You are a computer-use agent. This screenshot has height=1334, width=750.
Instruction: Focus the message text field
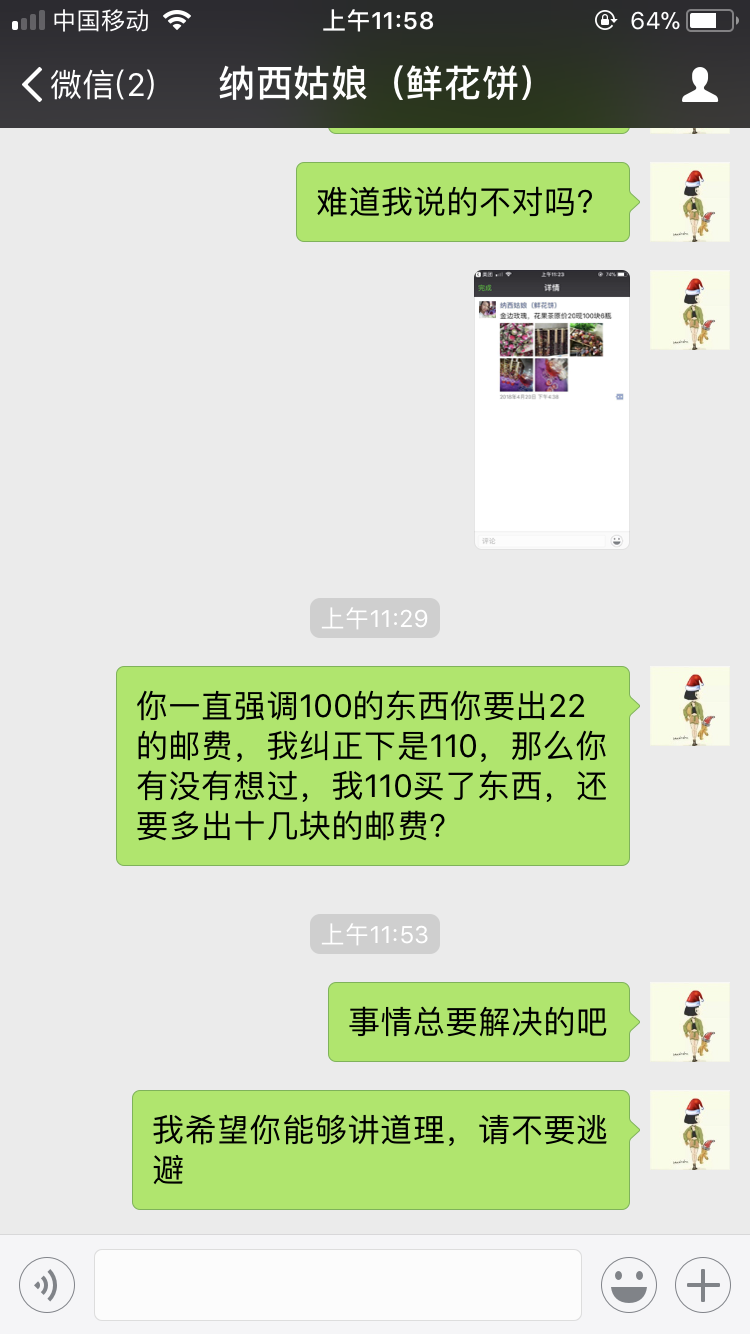(x=338, y=1285)
